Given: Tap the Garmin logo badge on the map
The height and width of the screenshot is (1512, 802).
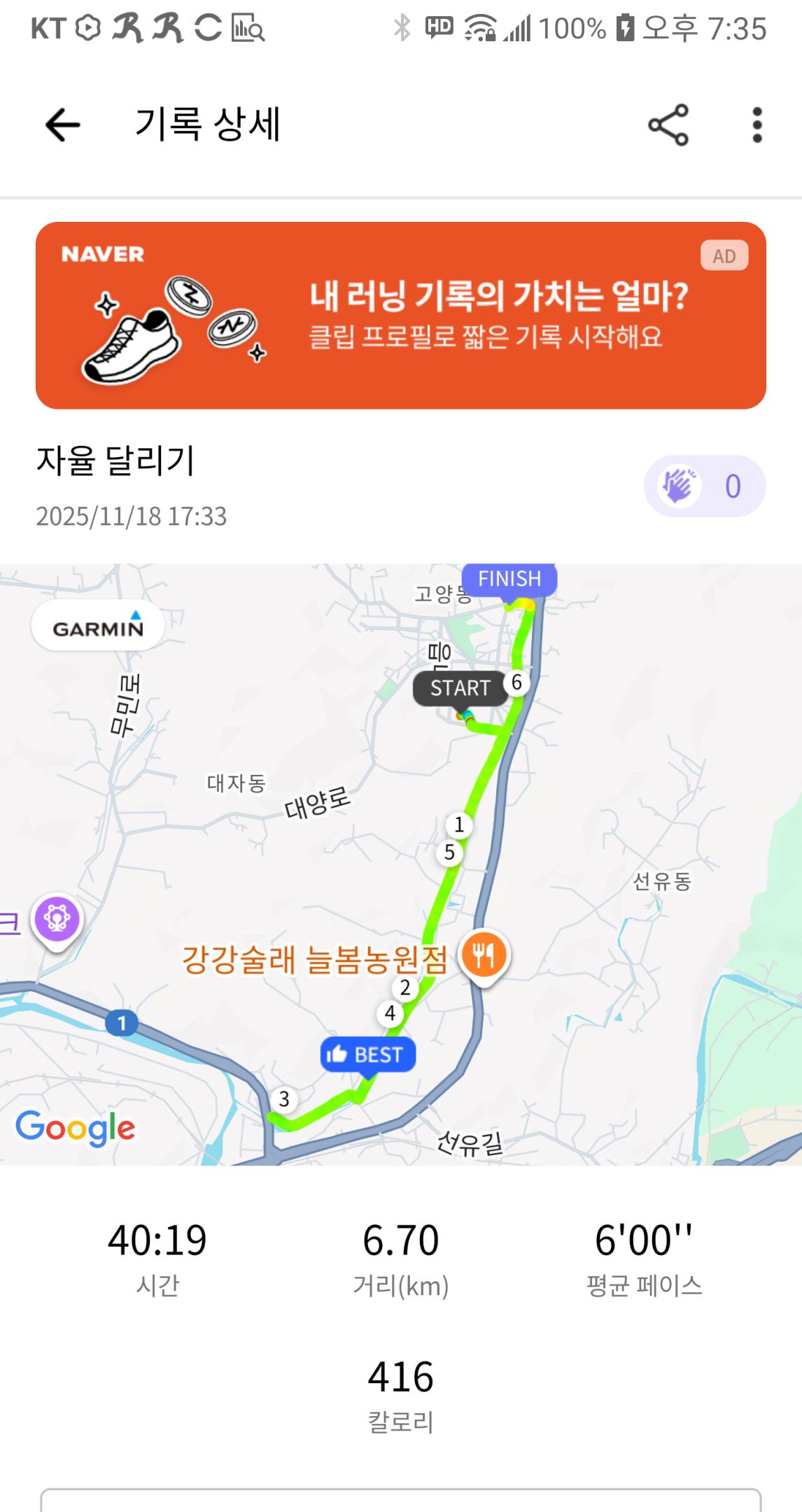Looking at the screenshot, I should [97, 625].
